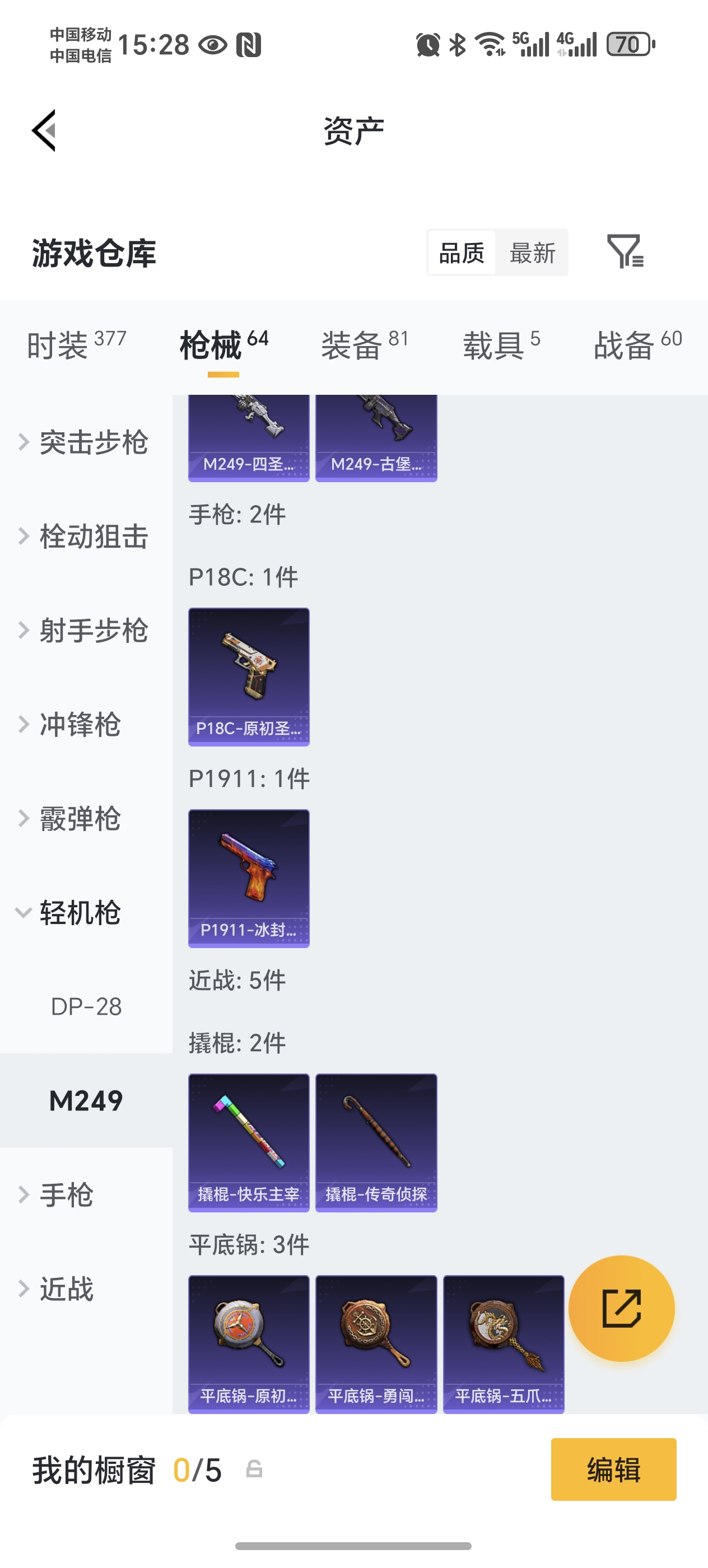This screenshot has width=708, height=1568.
Task: Tap the NFC icon in the status bar
Action: click(250, 44)
